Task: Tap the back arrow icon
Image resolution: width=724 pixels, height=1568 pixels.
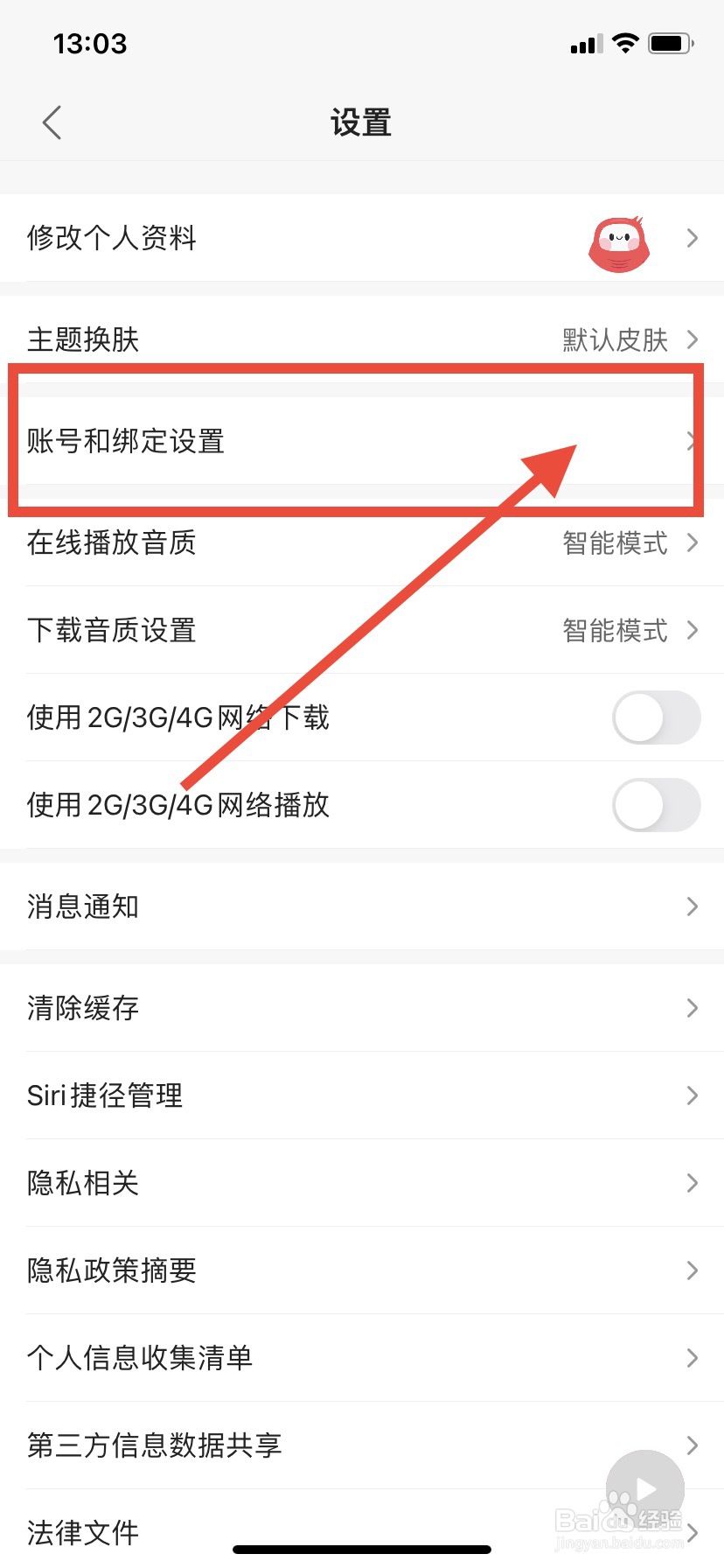Action: [x=50, y=122]
